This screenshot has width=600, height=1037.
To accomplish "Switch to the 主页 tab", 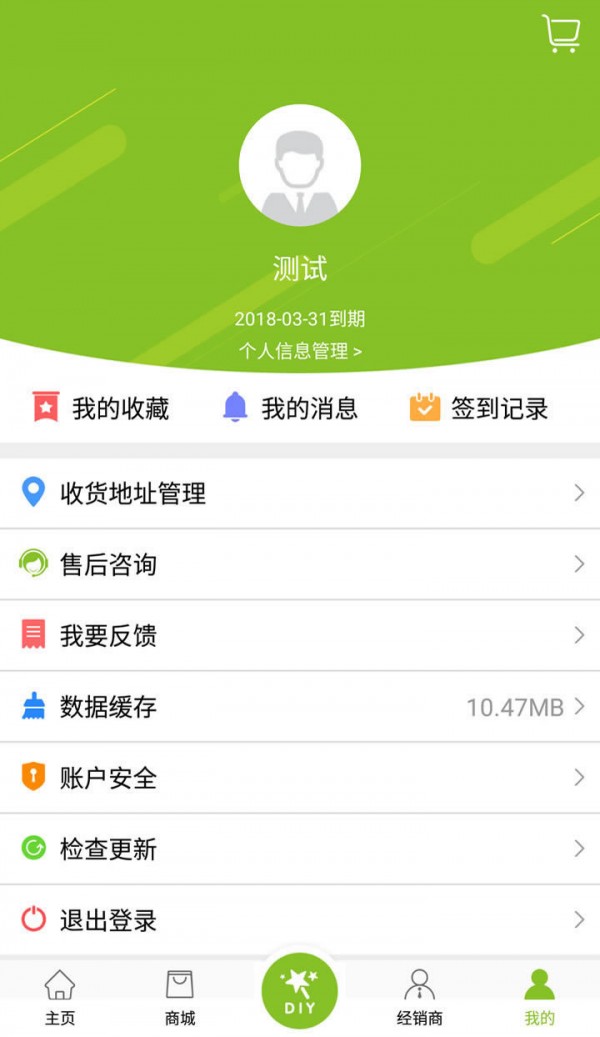I will coord(60,998).
